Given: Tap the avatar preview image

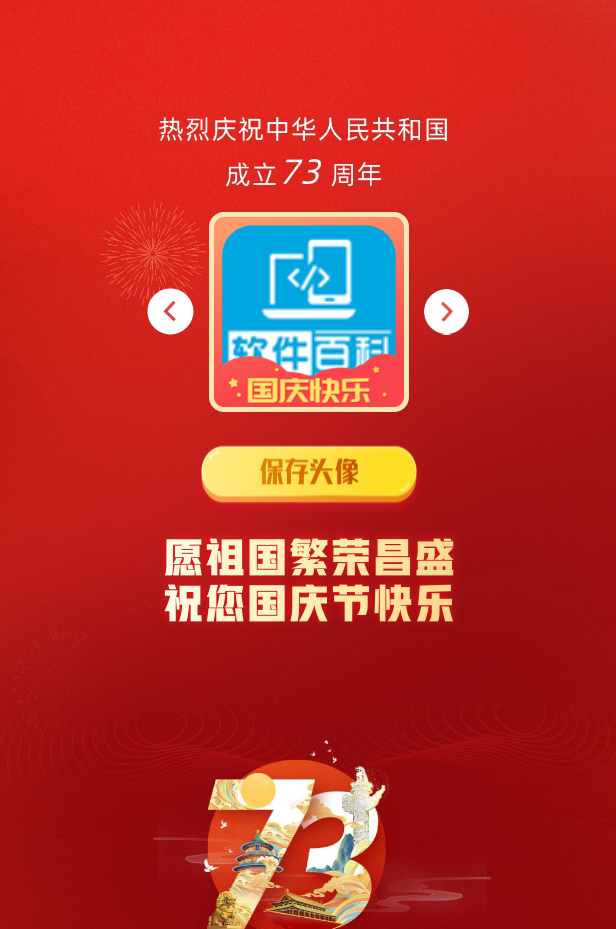Looking at the screenshot, I should (309, 312).
